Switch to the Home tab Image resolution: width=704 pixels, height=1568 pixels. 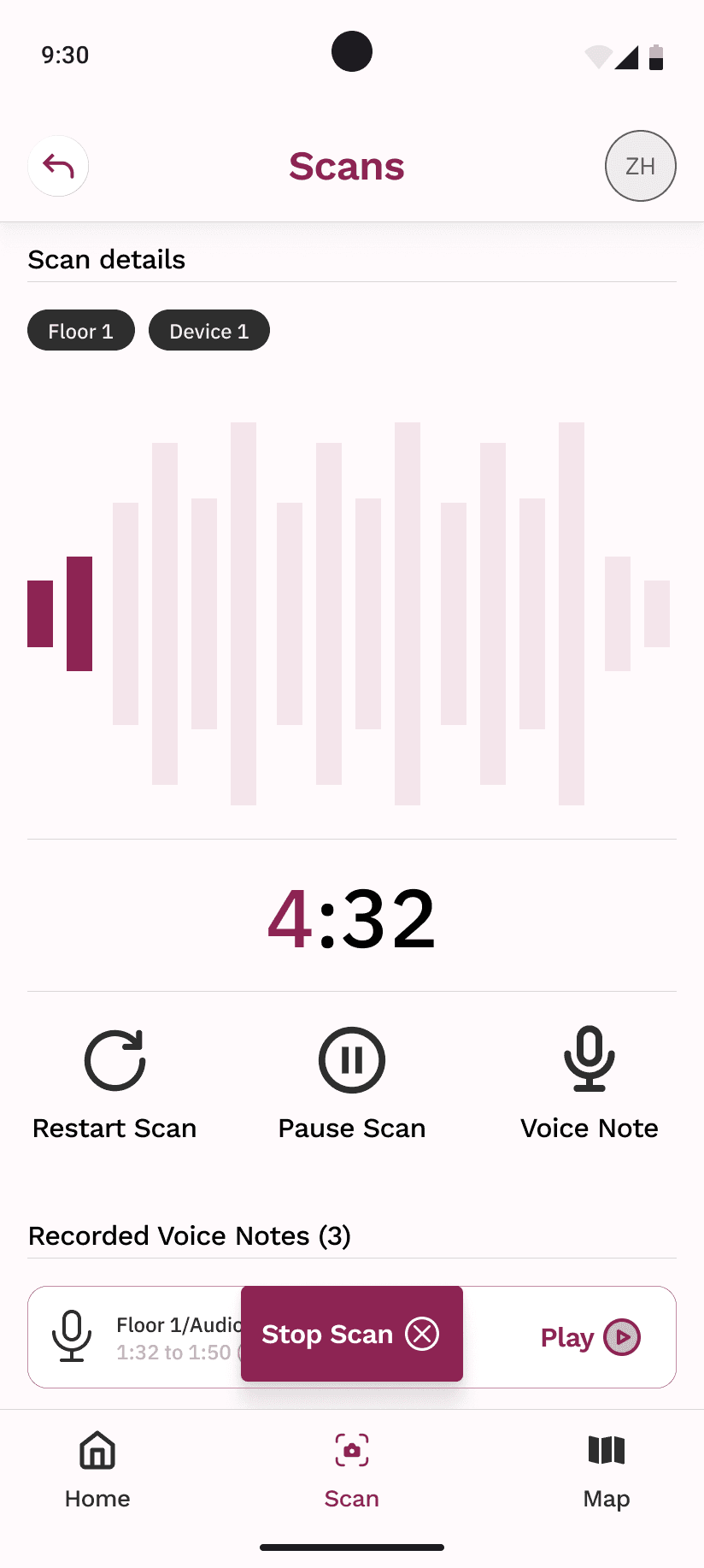pos(97,1471)
